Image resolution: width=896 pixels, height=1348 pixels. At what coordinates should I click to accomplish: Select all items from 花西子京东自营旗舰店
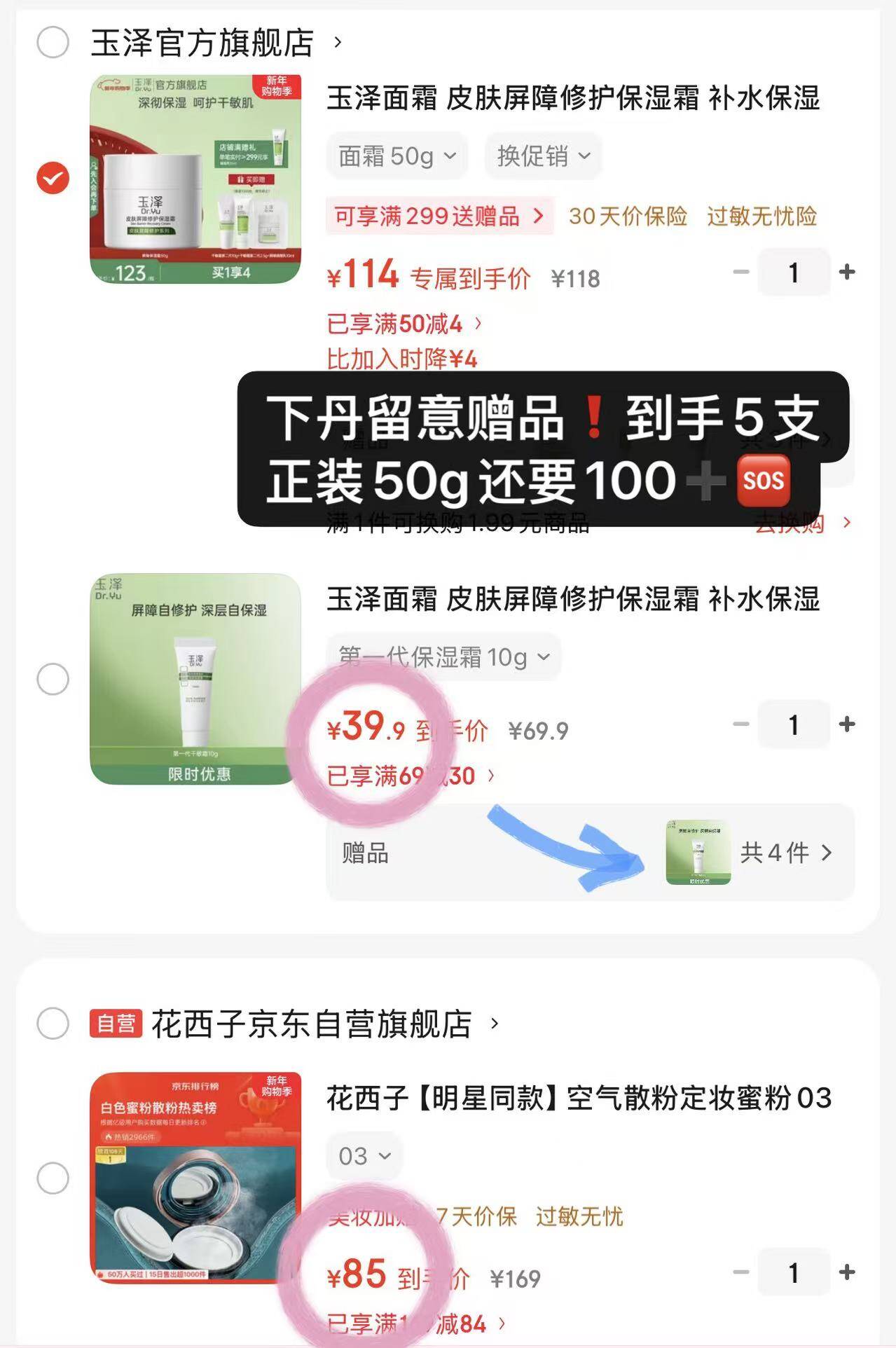tap(53, 1024)
